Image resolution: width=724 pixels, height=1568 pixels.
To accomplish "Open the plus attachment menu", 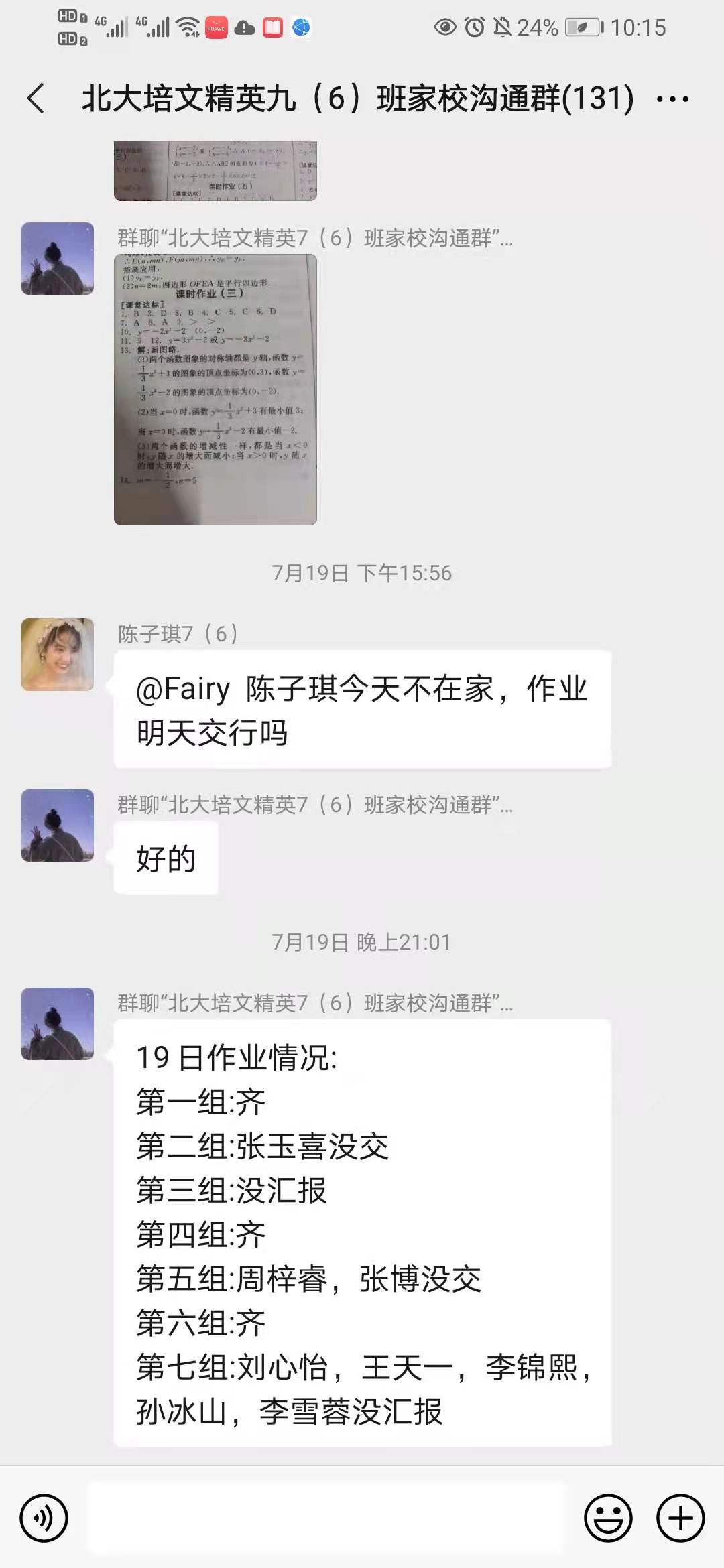I will 680,1518.
